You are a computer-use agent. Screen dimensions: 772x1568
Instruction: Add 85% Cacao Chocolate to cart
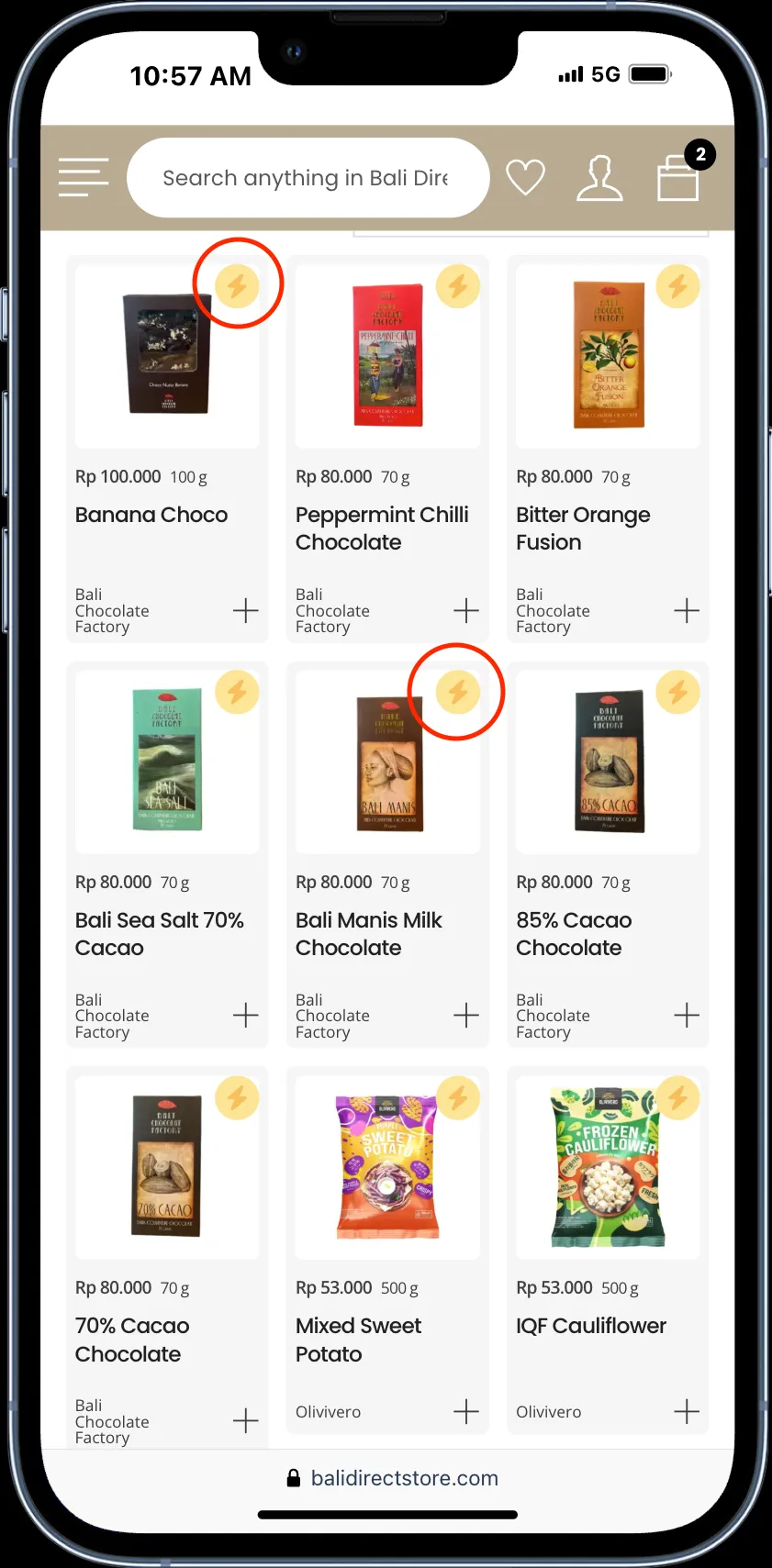[x=687, y=1016]
